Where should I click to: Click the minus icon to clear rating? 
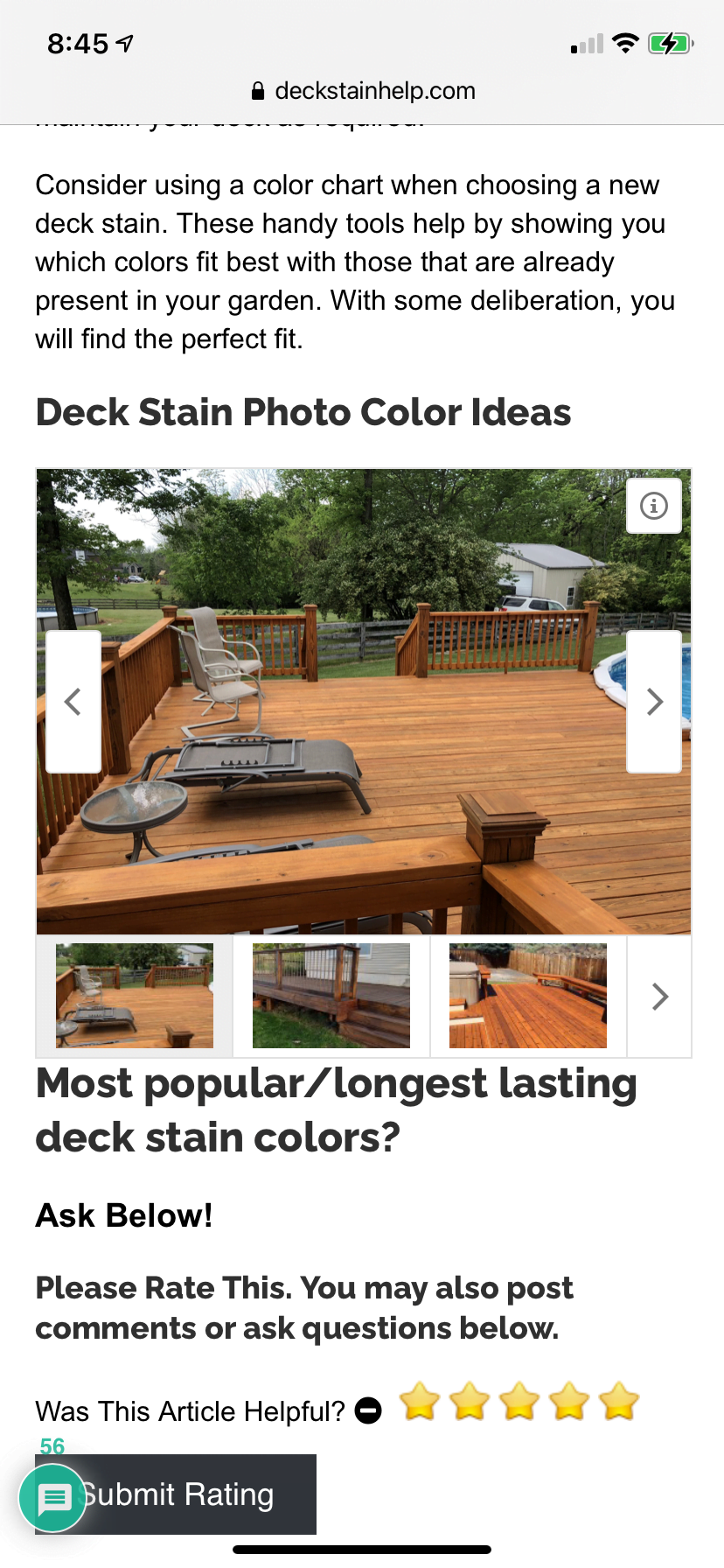tap(370, 1410)
